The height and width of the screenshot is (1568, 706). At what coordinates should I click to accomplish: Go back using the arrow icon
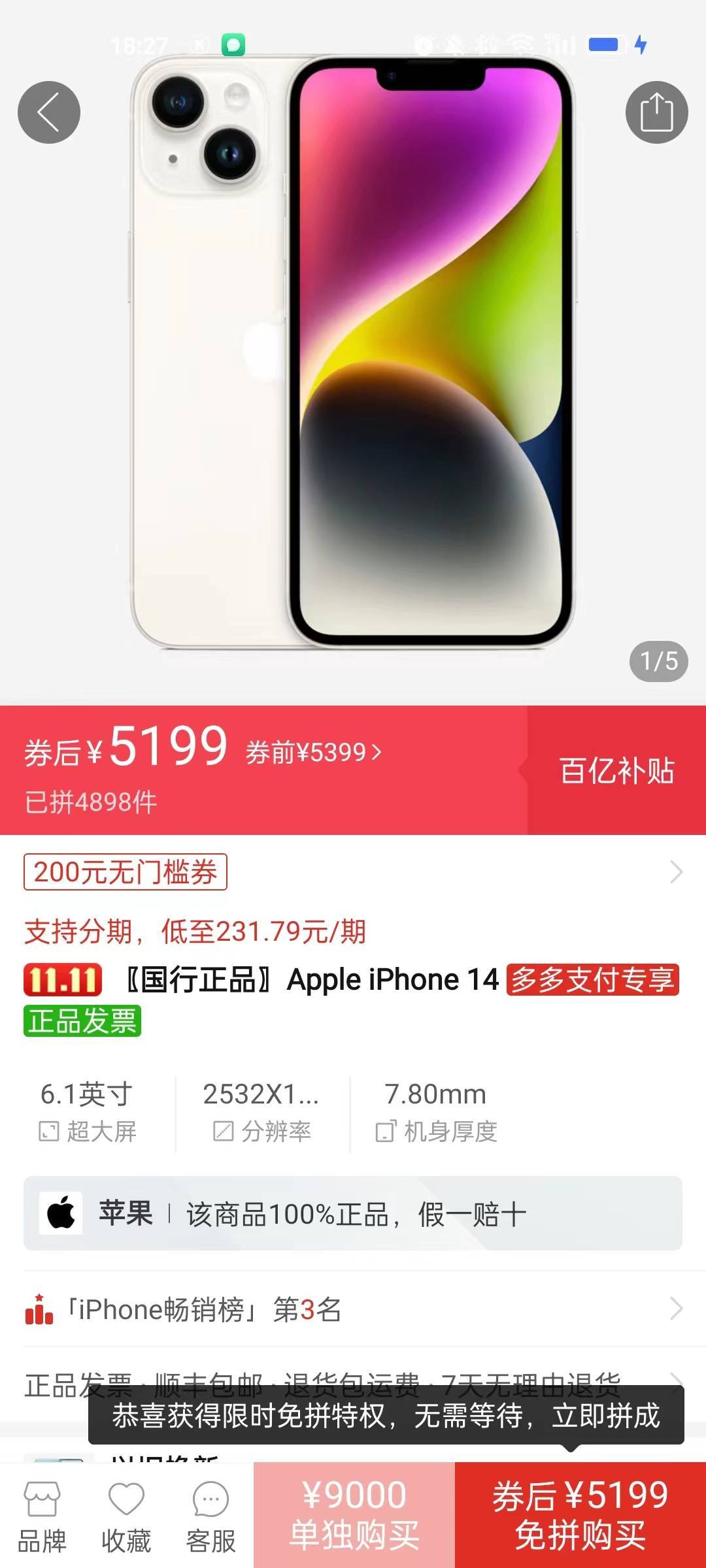[49, 112]
